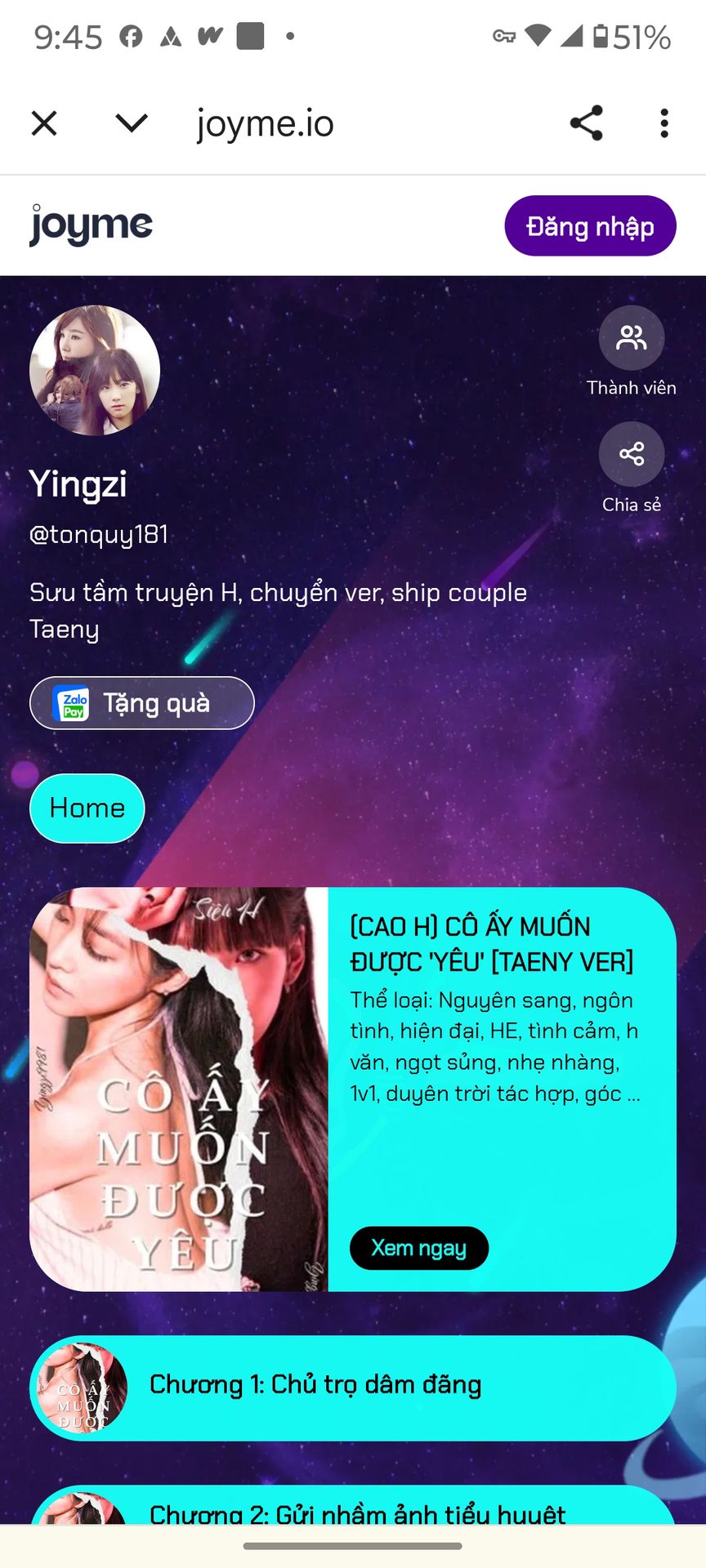Open the featured story cover card
706x1568 pixels.
click(179, 1089)
